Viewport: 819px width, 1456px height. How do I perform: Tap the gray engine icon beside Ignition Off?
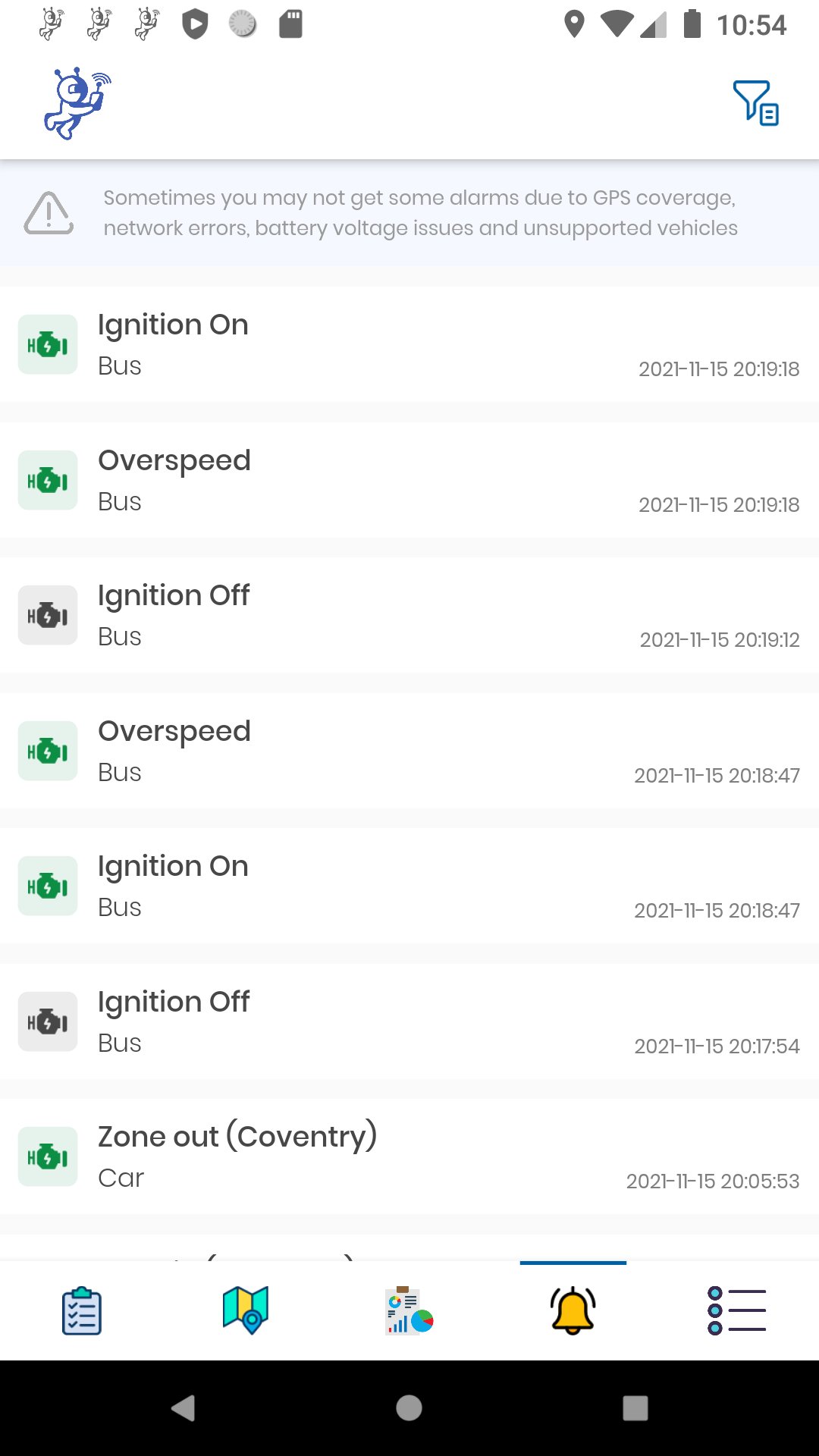pos(47,615)
